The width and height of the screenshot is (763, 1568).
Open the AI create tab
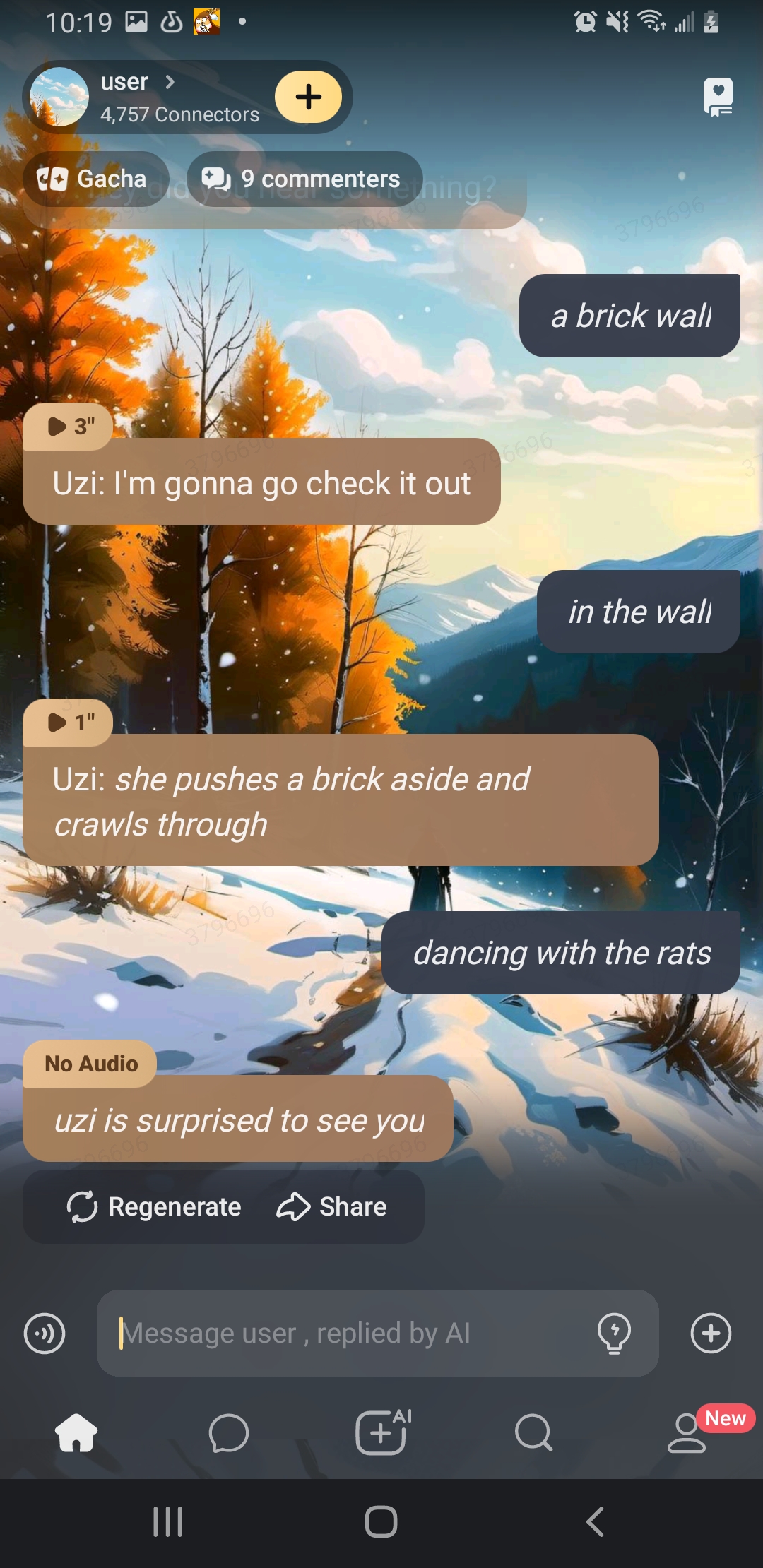(381, 1433)
